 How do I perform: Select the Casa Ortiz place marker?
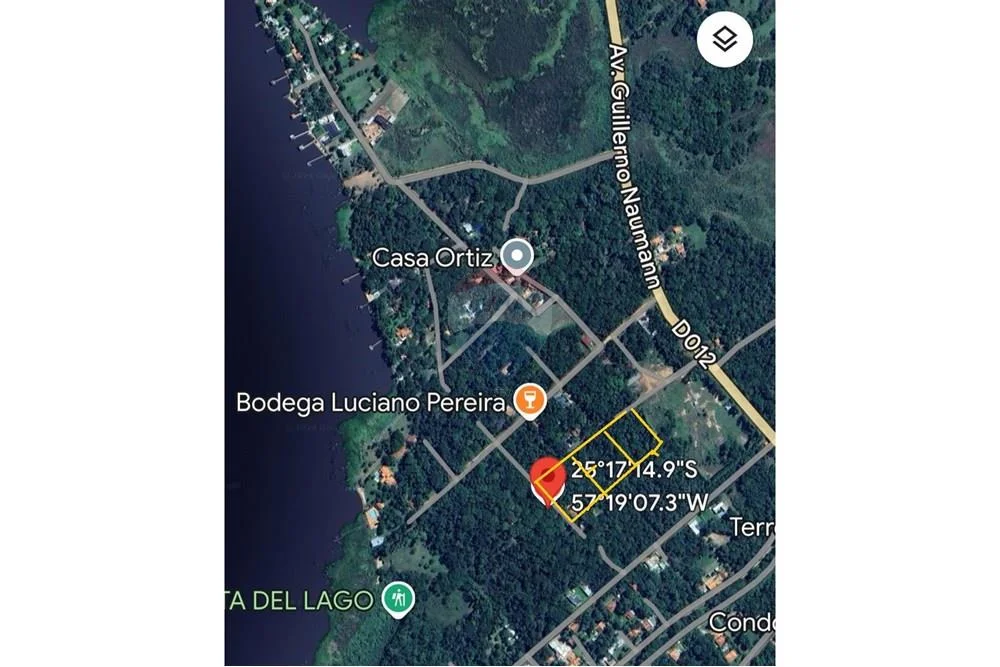(x=516, y=257)
